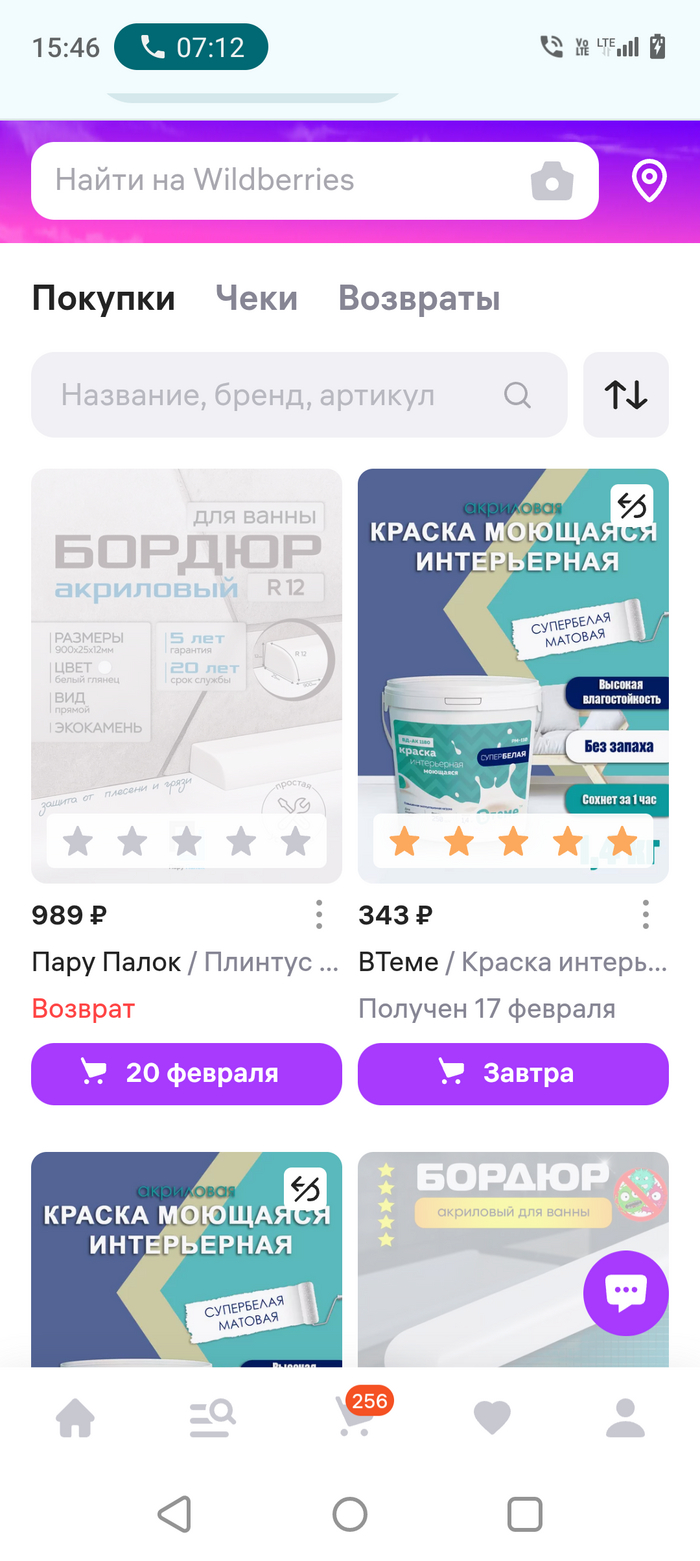The width and height of the screenshot is (700, 1561).
Task: Open the favorites heart tab
Action: pos(491,1417)
